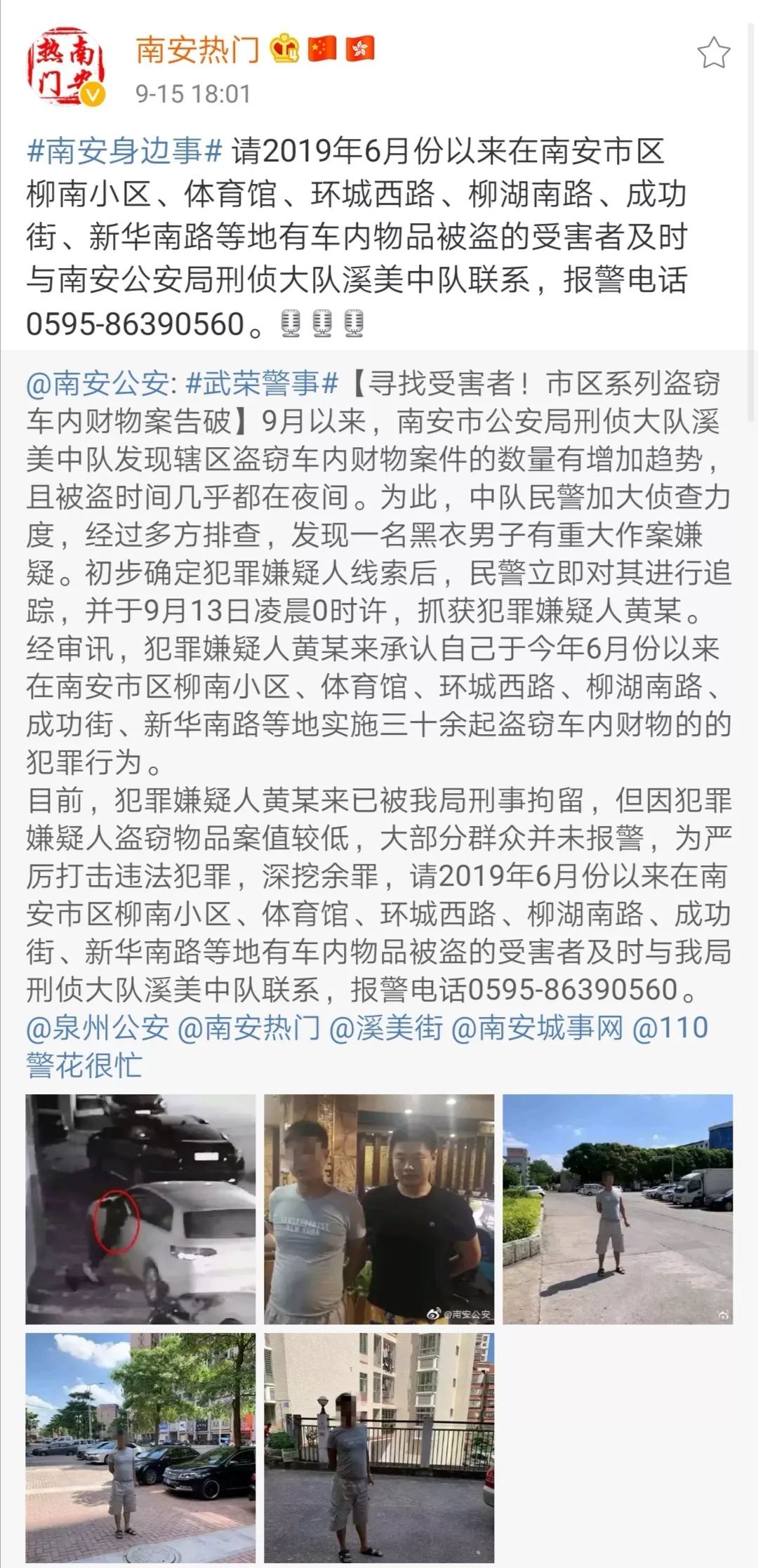View the photo of man by apartment fence
Screen dimensions: 758x1568
click(379, 1448)
